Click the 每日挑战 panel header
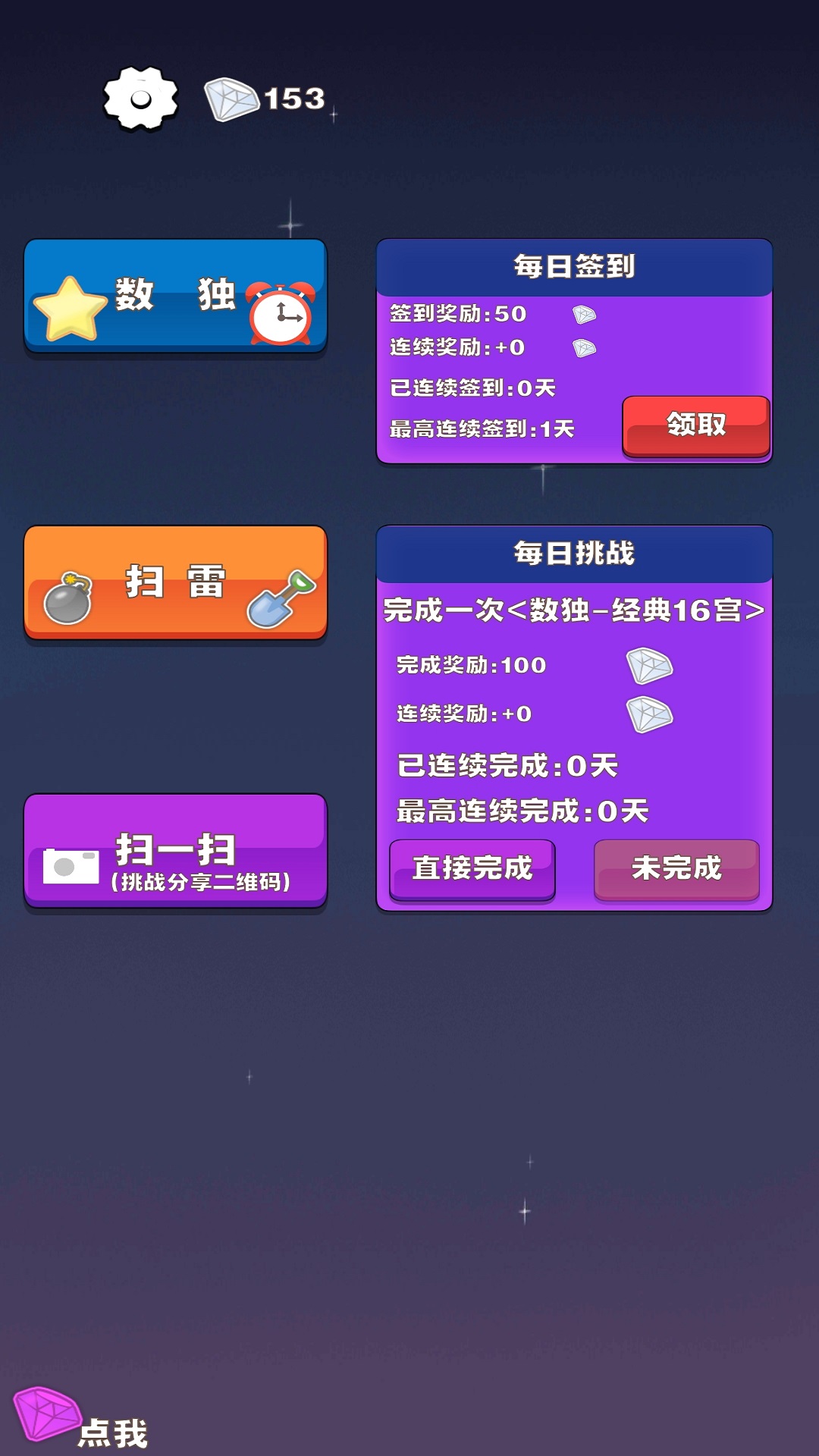 pos(574,554)
